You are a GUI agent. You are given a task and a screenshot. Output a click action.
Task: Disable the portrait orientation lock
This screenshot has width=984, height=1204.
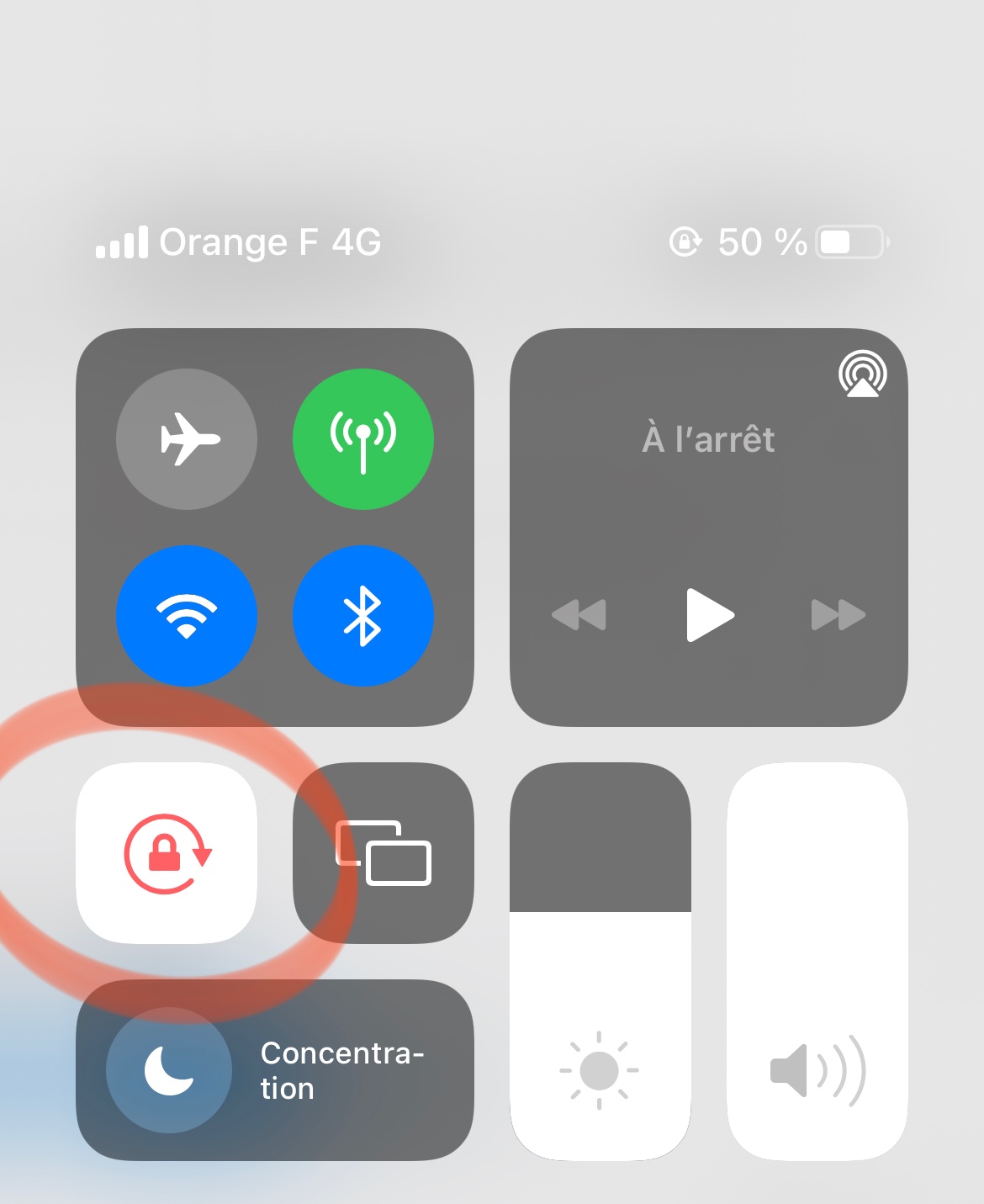coord(167,853)
